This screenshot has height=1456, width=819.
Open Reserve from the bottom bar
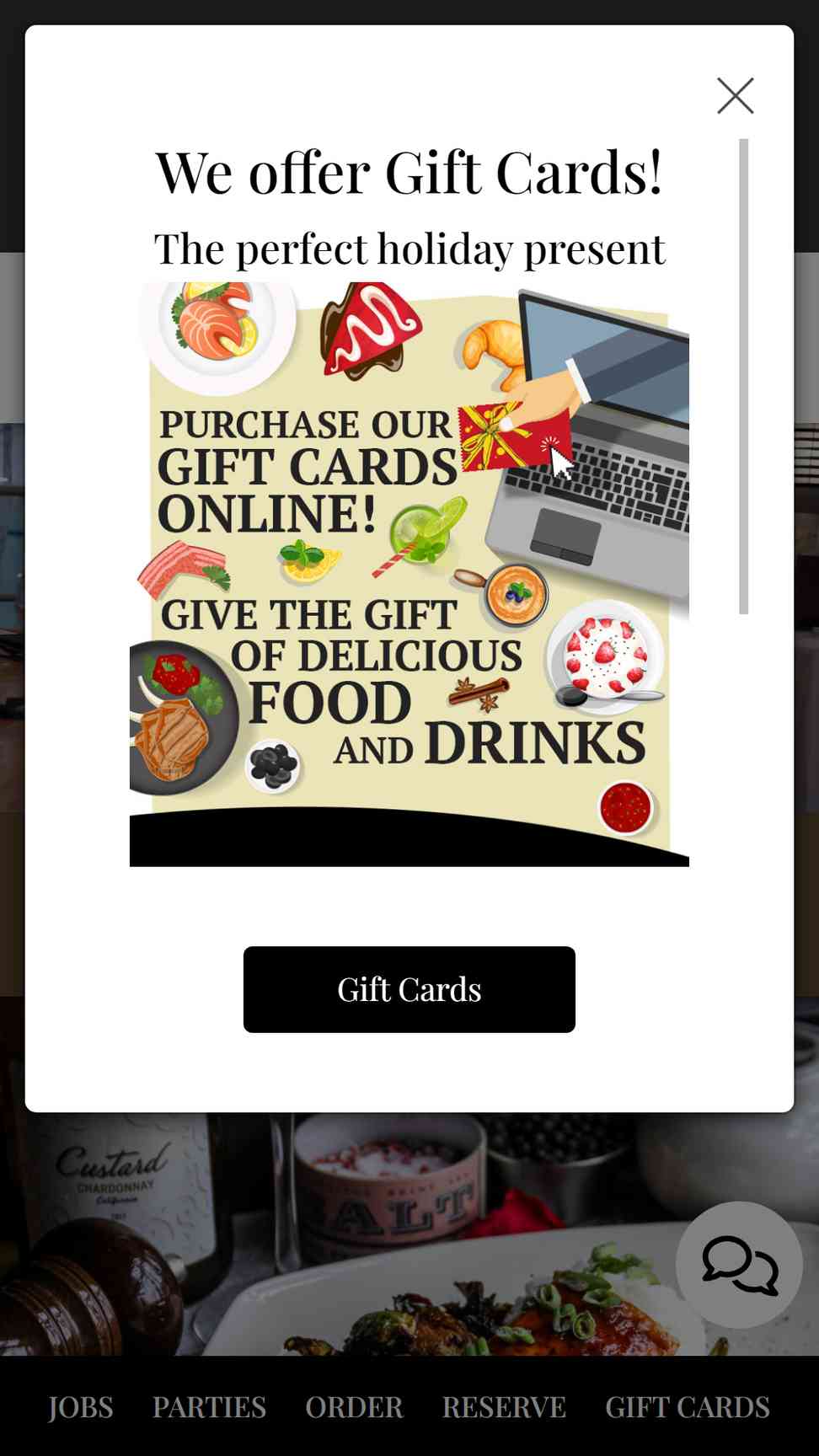coord(504,1407)
